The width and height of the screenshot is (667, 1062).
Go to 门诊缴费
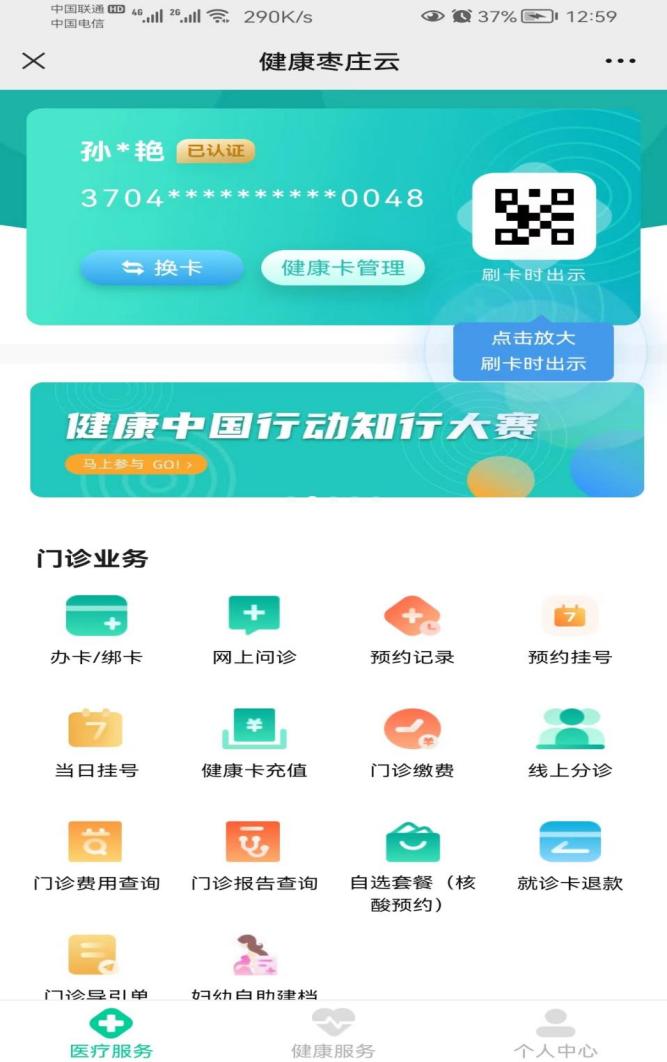[x=412, y=742]
